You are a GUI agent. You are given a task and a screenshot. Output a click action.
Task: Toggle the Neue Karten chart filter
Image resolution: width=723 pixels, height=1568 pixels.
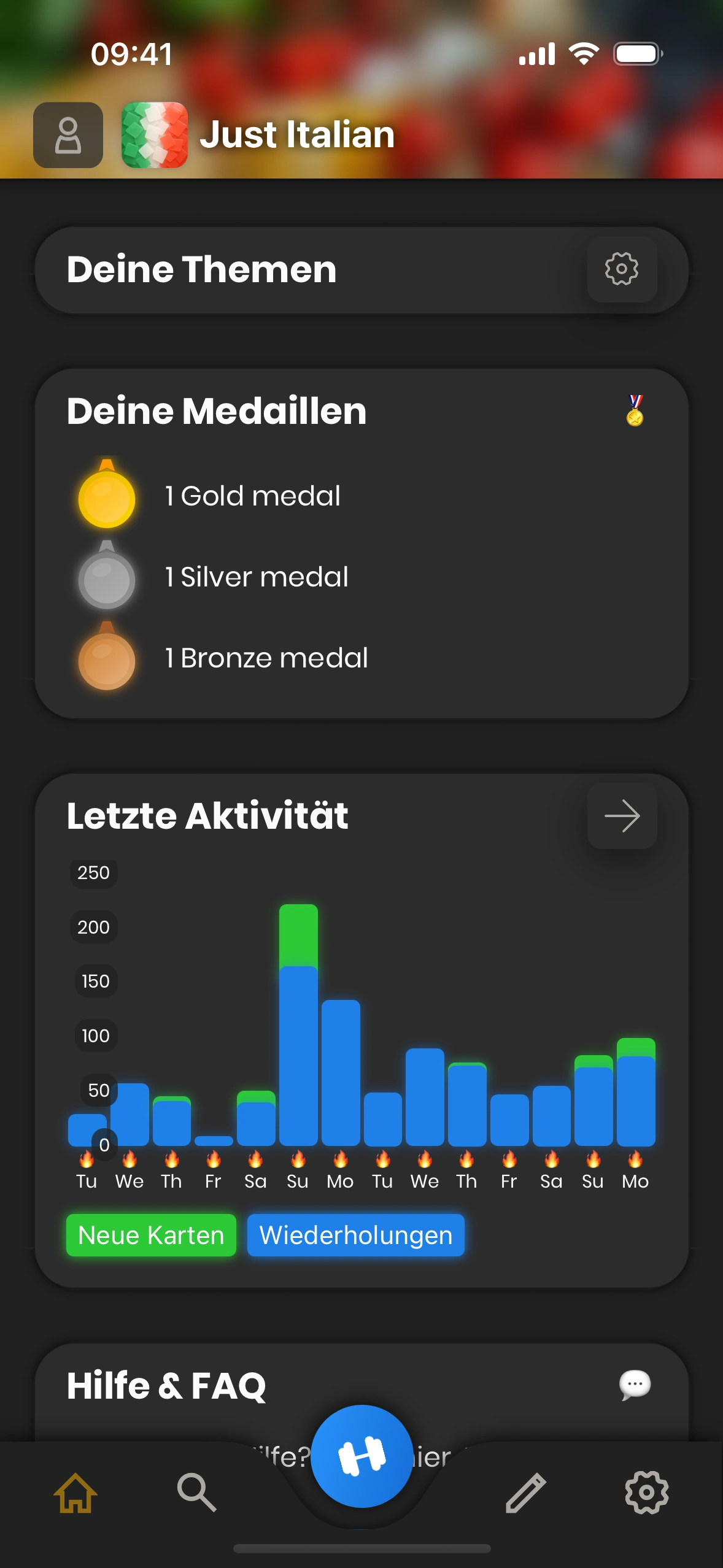click(151, 1235)
